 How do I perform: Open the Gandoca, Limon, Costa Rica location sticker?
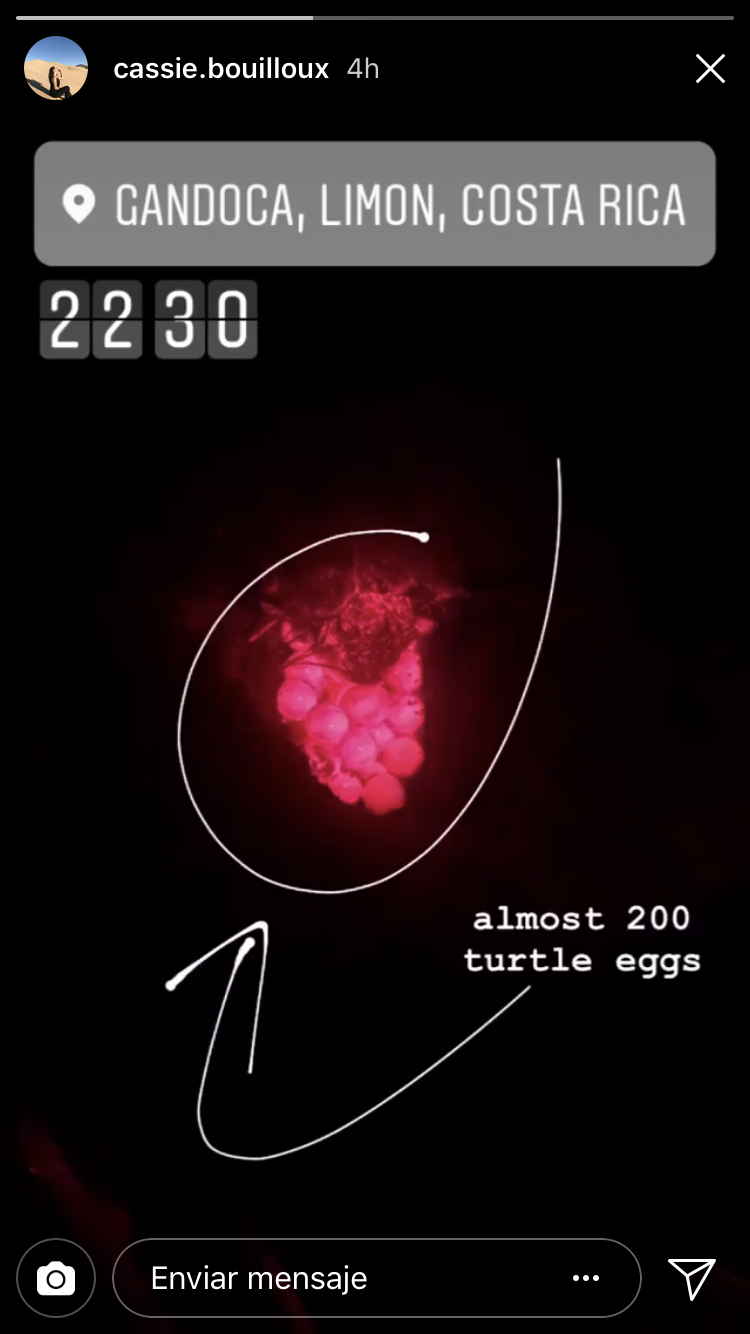(375, 204)
